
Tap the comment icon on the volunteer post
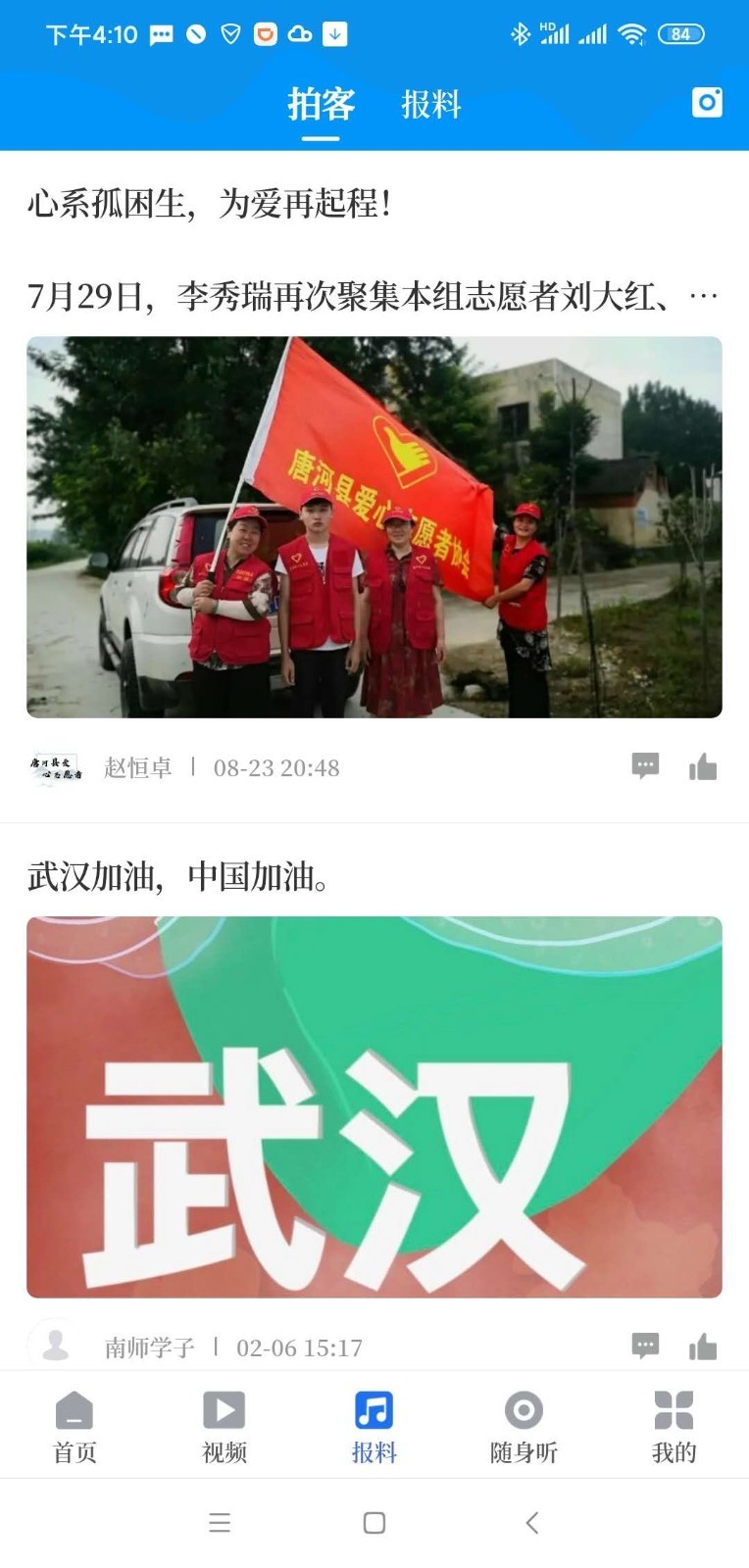click(x=645, y=767)
